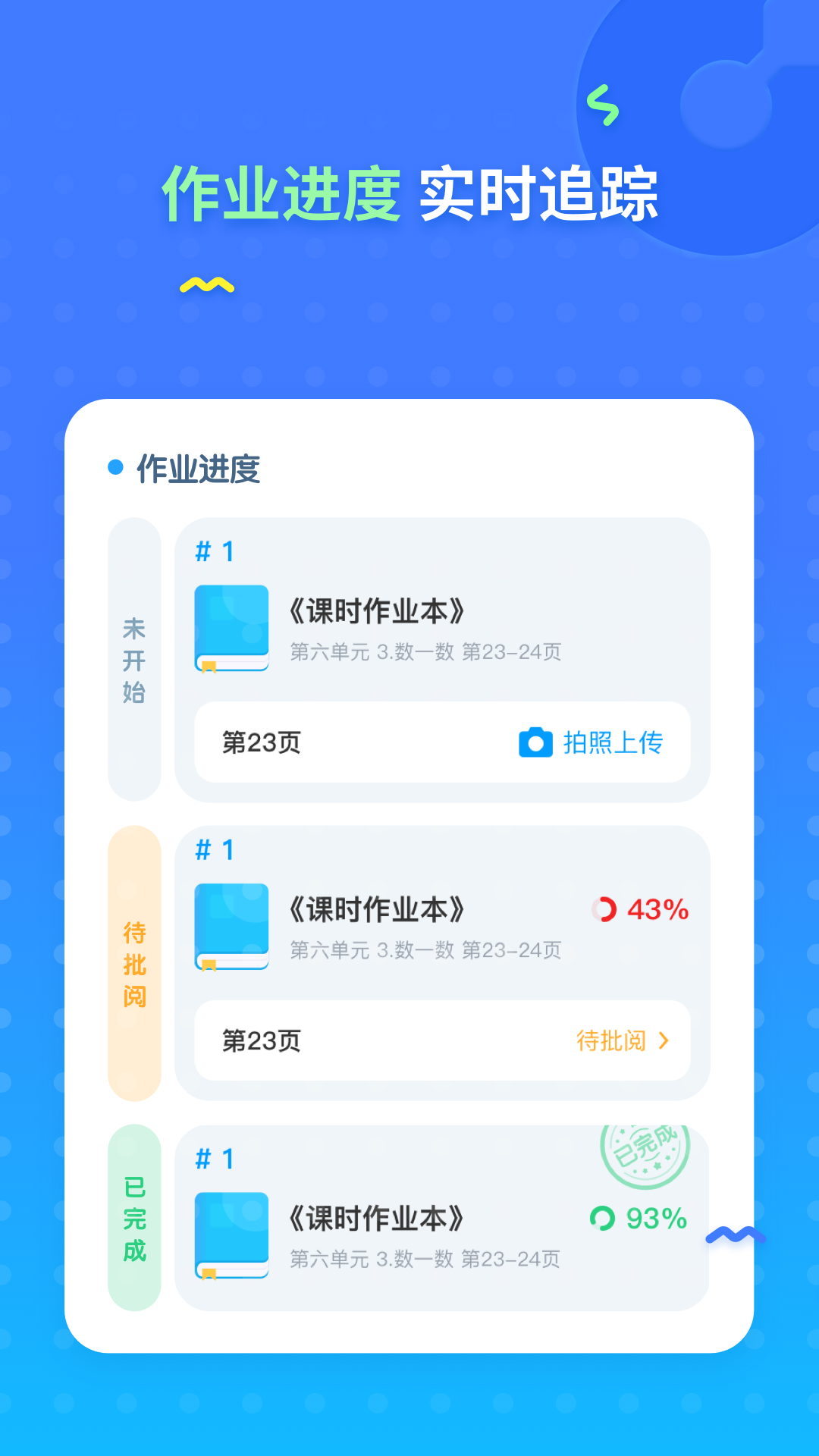Tap 拍照上传 to start photo upload
This screenshot has height=1456, width=819.
pos(614,743)
